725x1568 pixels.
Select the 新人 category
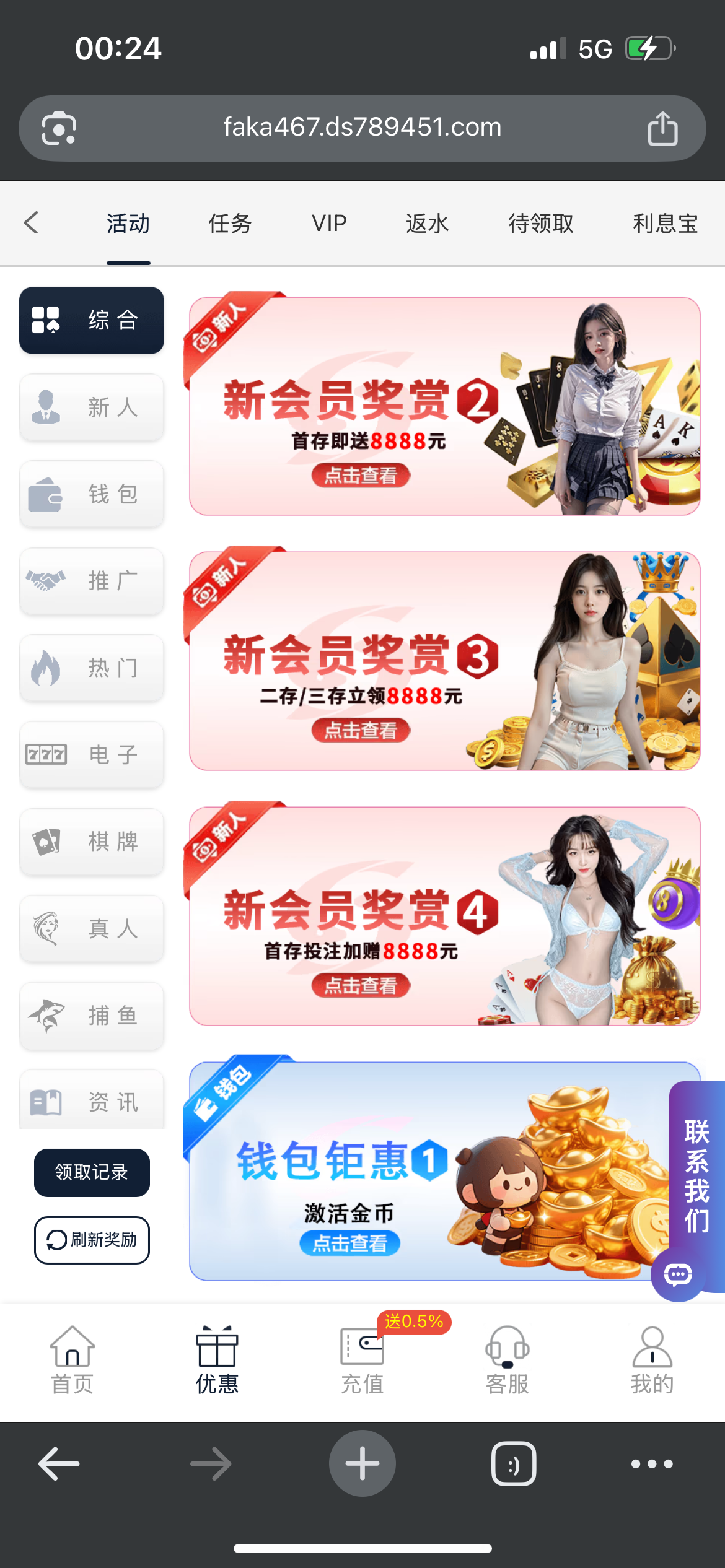click(92, 407)
